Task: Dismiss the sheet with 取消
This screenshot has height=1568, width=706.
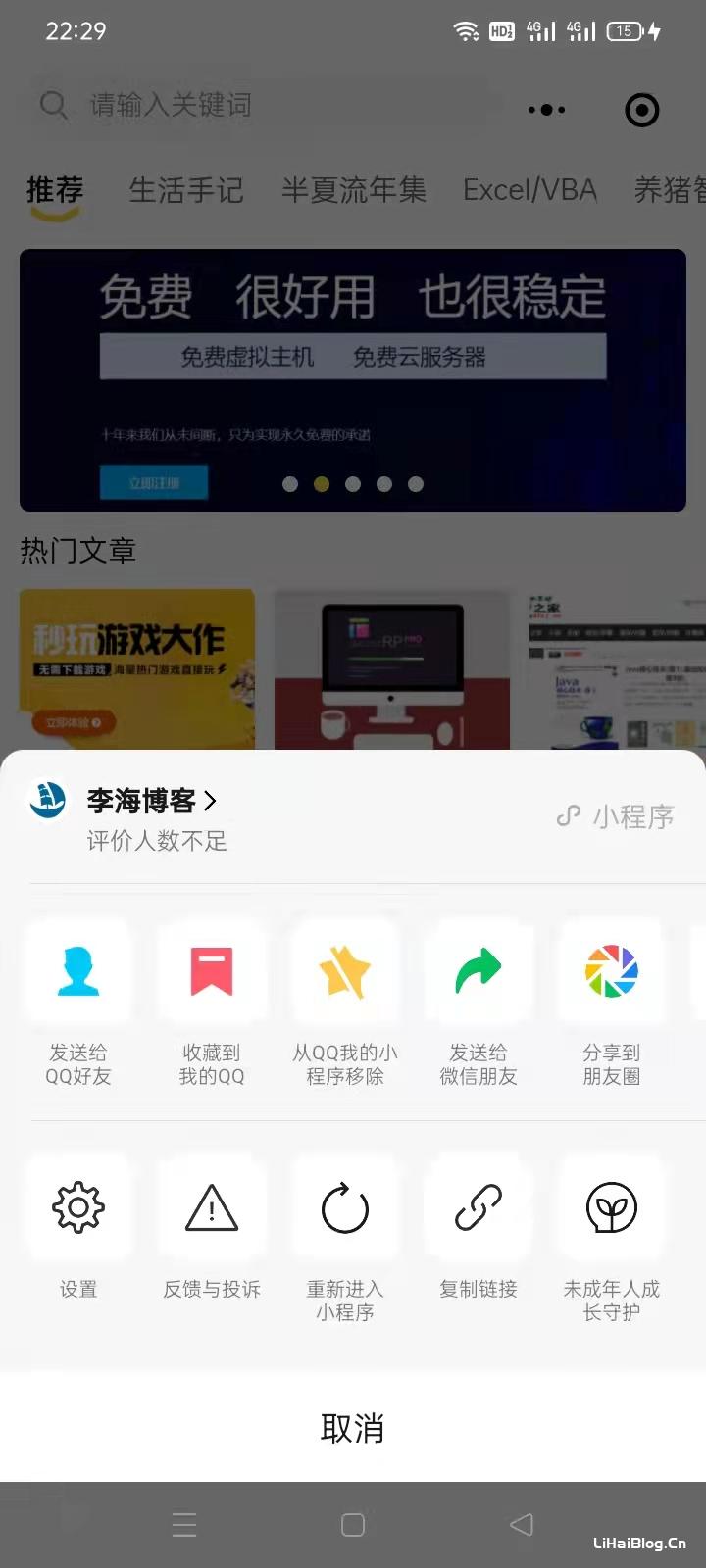Action: click(353, 1427)
